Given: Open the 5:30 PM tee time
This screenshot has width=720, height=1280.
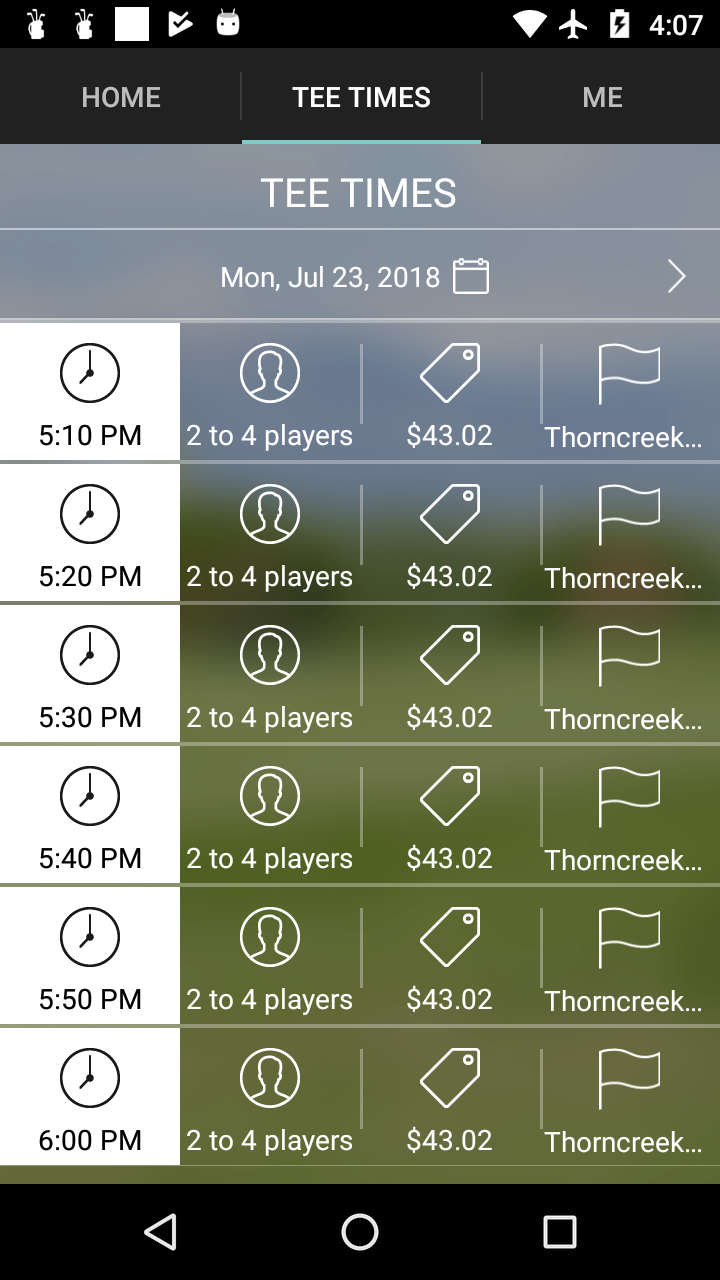Looking at the screenshot, I should point(360,674).
